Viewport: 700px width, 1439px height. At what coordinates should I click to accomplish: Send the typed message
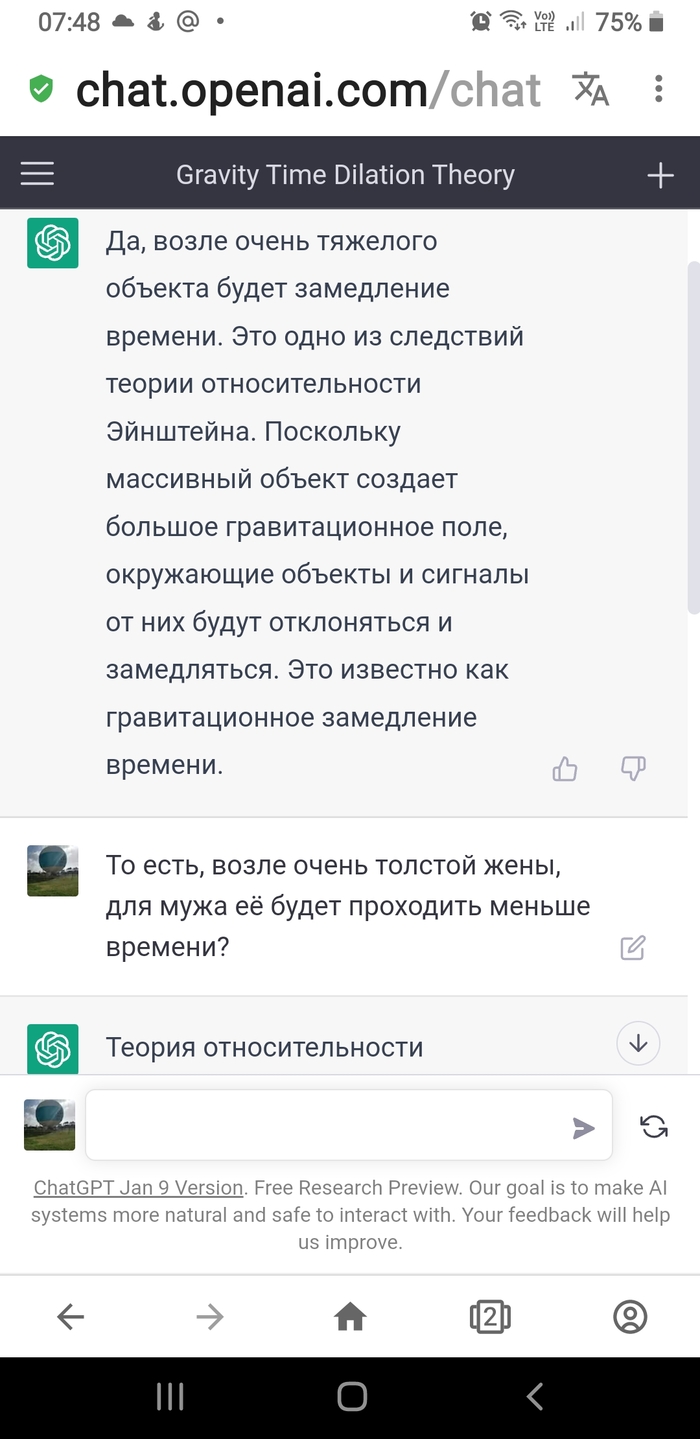click(583, 1128)
